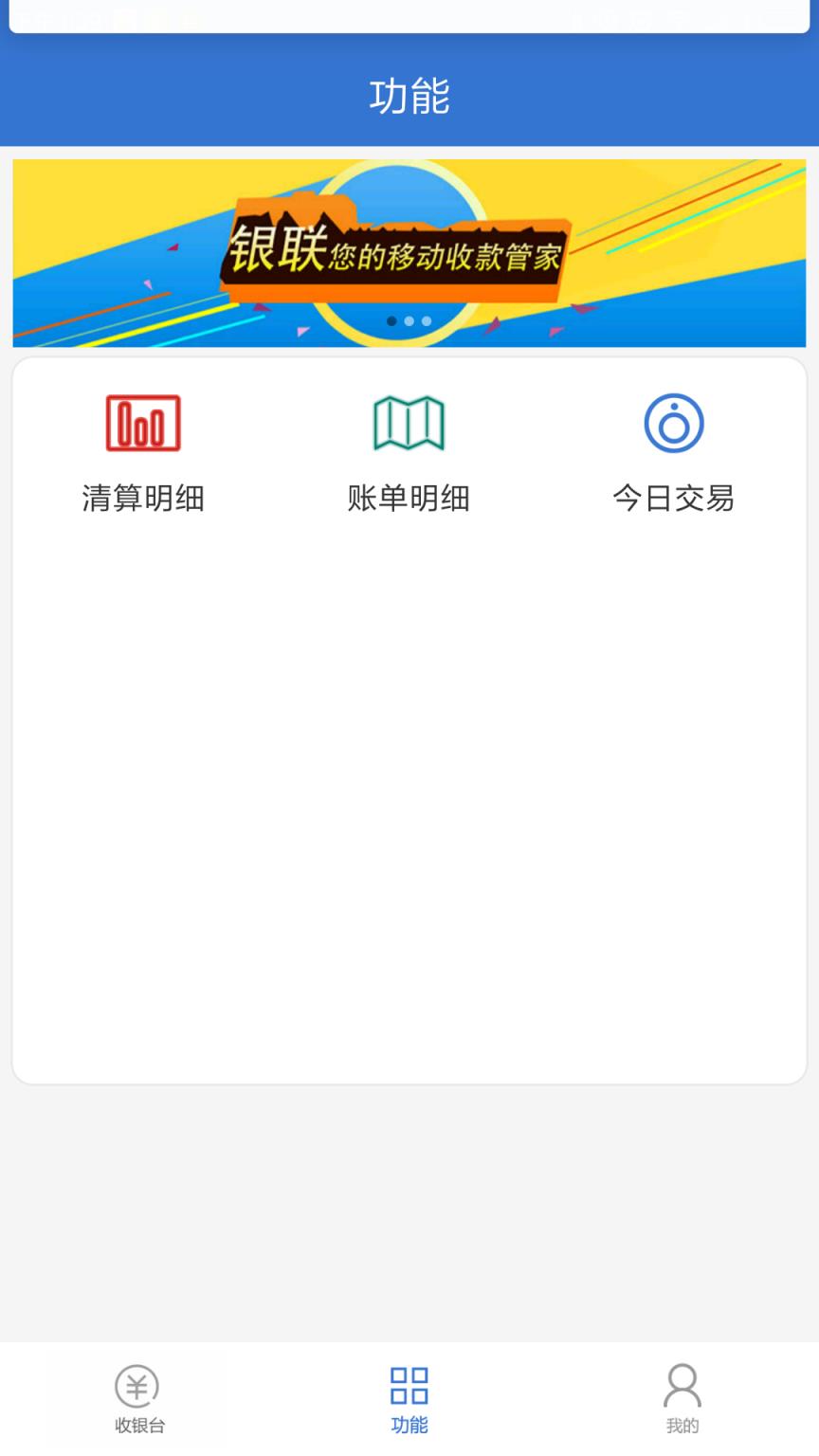This screenshot has width=819, height=1456.
Task: Tap the 今日交易 label text
Action: [675, 498]
